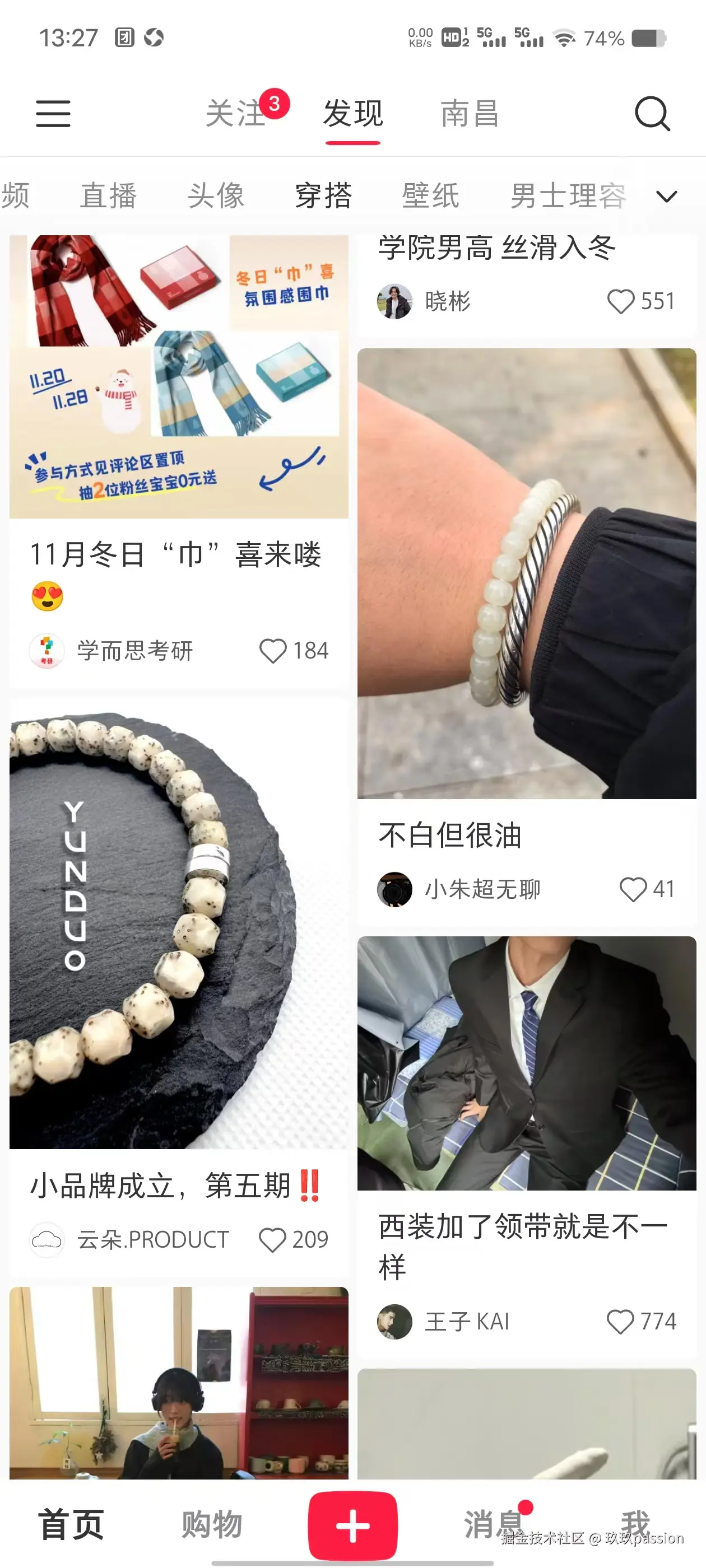The width and height of the screenshot is (706, 1568).
Task: Select the 头像 category
Action: [216, 196]
